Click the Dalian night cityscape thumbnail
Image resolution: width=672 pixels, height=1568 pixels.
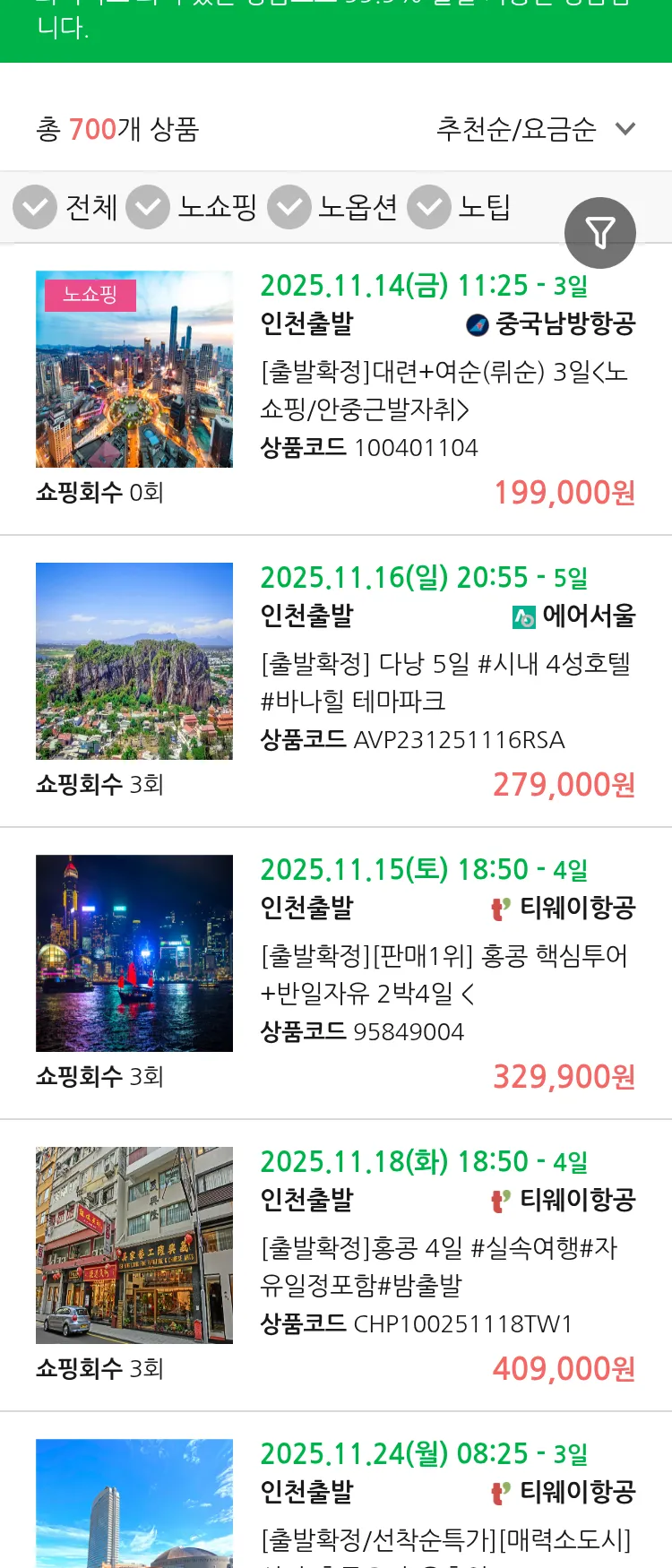pyautogui.click(x=134, y=369)
